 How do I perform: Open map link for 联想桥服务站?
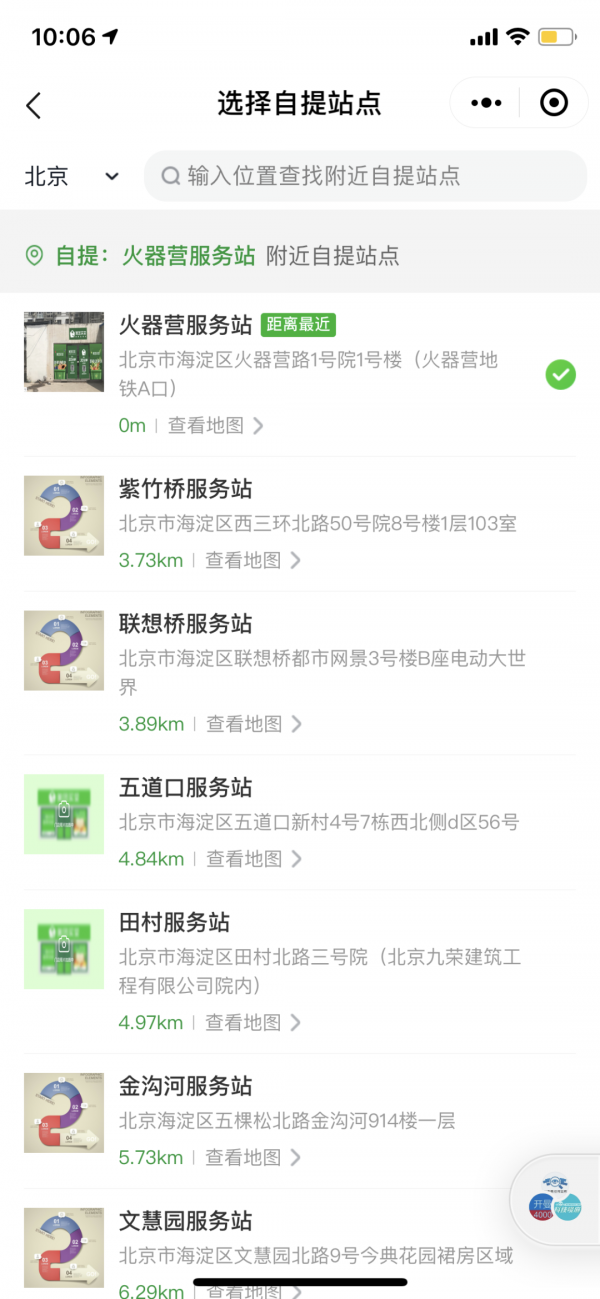tap(253, 724)
